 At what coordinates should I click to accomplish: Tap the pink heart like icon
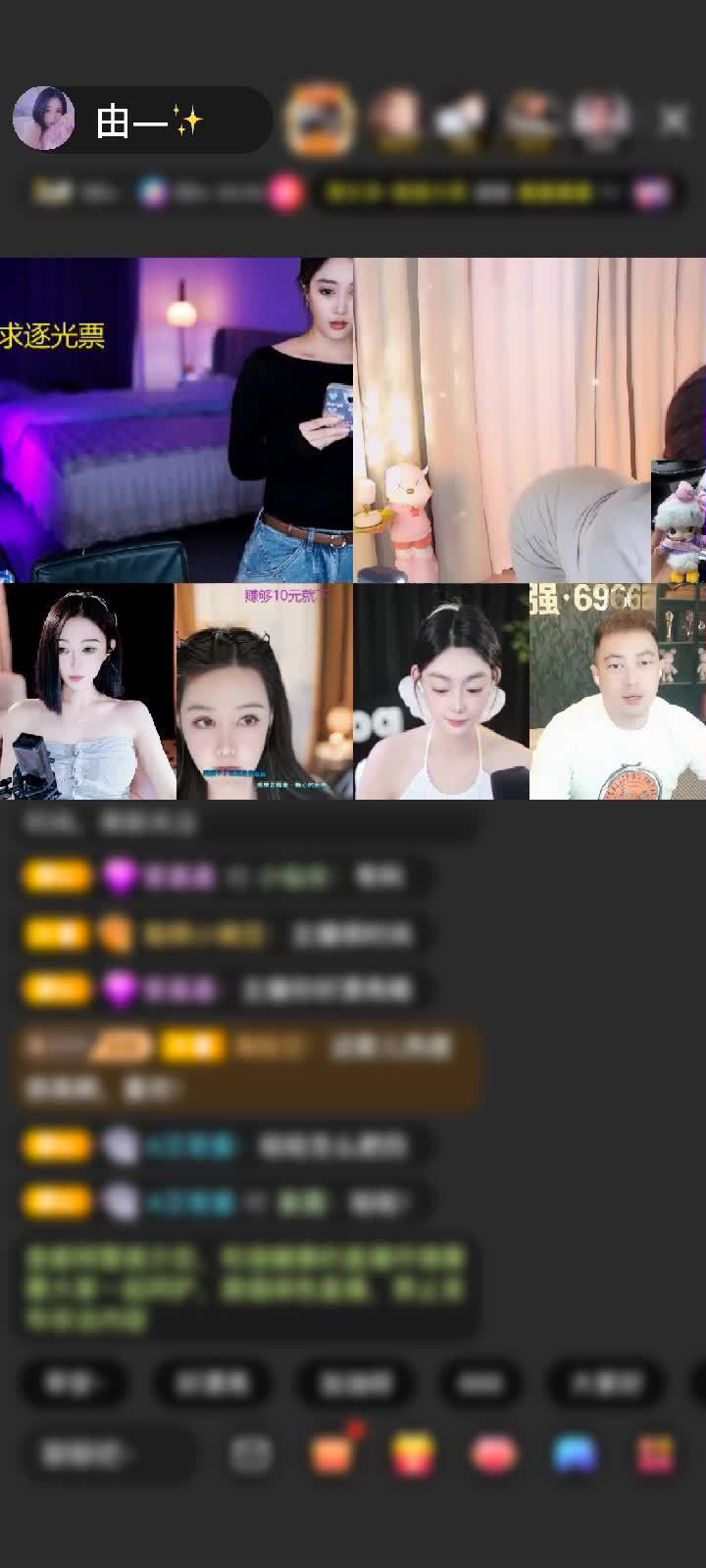[x=494, y=1454]
